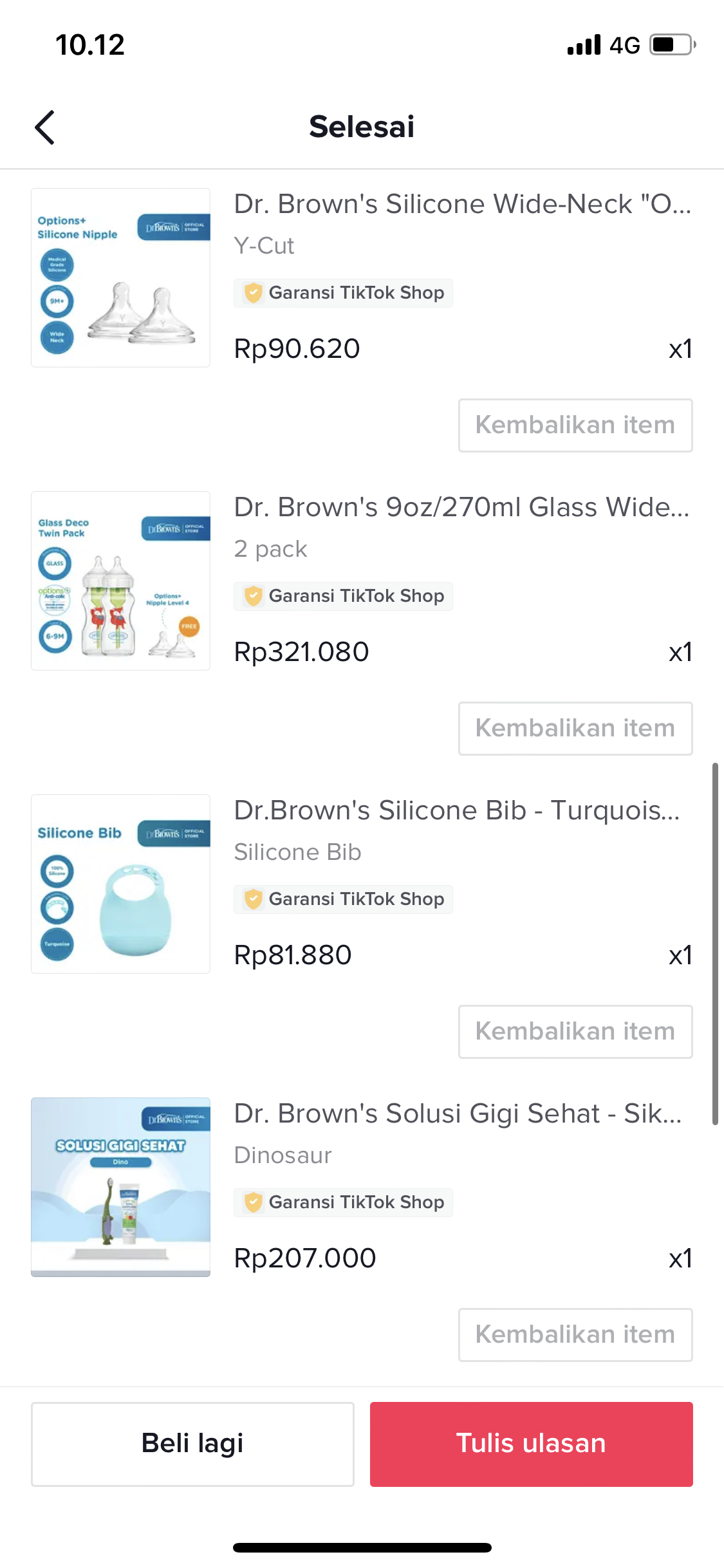
Task: Open Dr. Brown's 9oz/270ml Glass Wide title
Action: click(461, 507)
